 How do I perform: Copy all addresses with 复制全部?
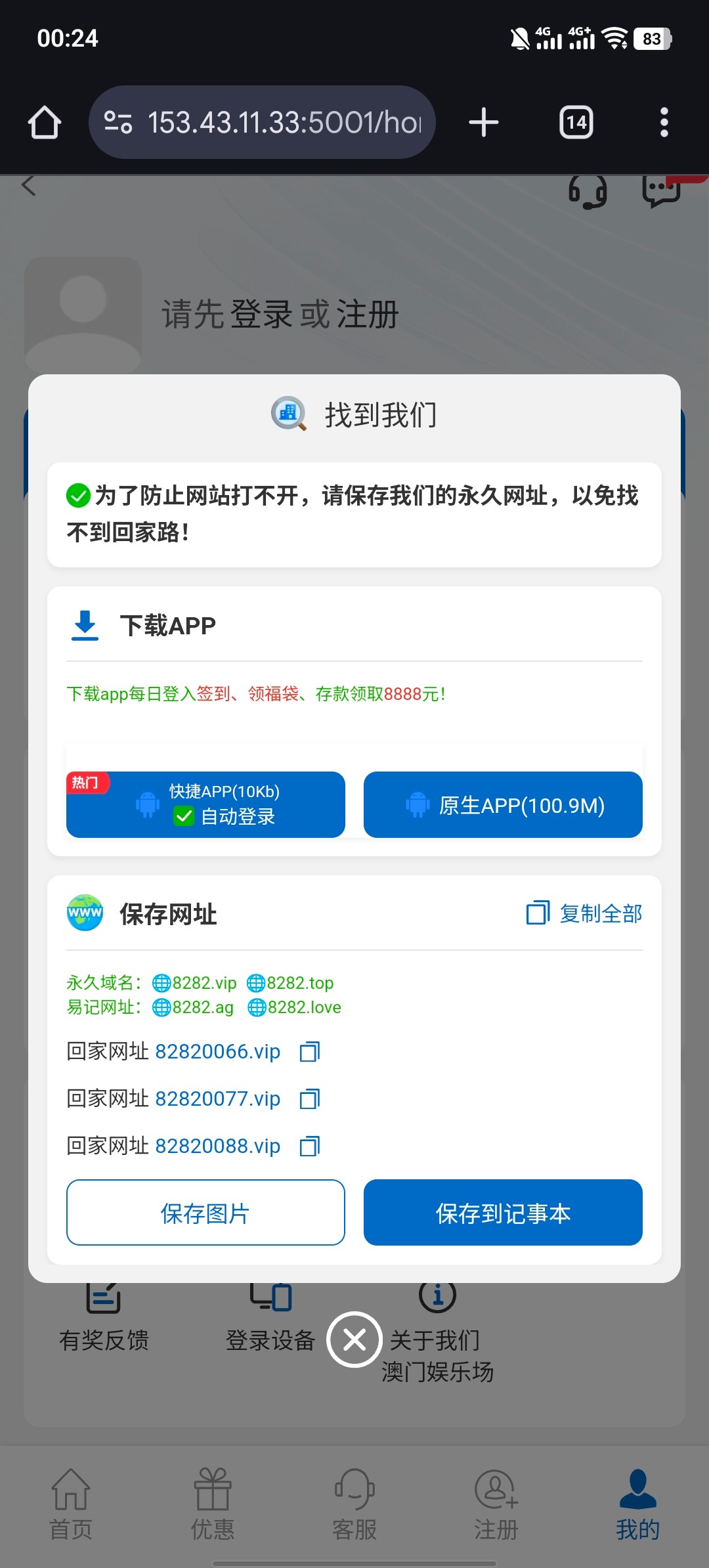[x=584, y=913]
